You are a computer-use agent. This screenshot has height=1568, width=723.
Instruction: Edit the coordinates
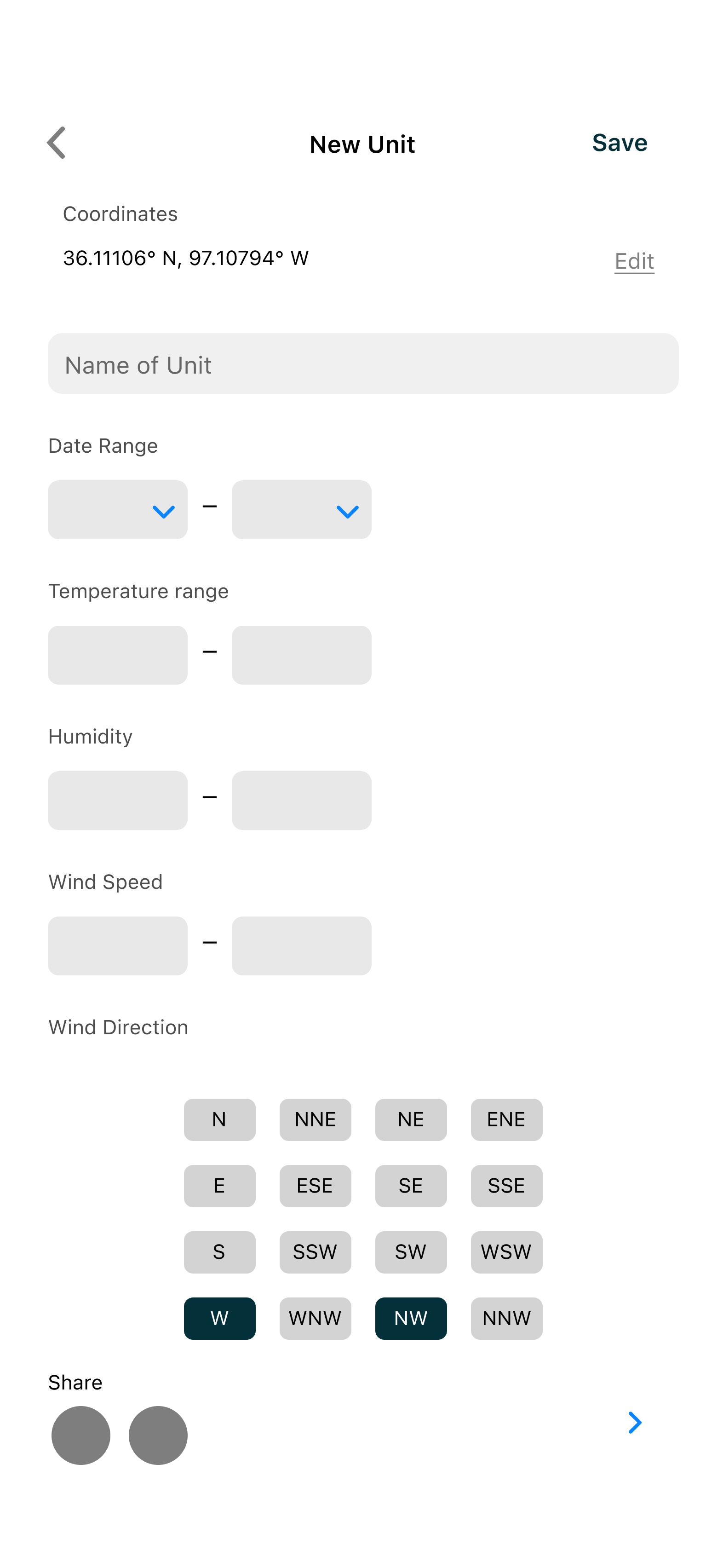coord(634,261)
